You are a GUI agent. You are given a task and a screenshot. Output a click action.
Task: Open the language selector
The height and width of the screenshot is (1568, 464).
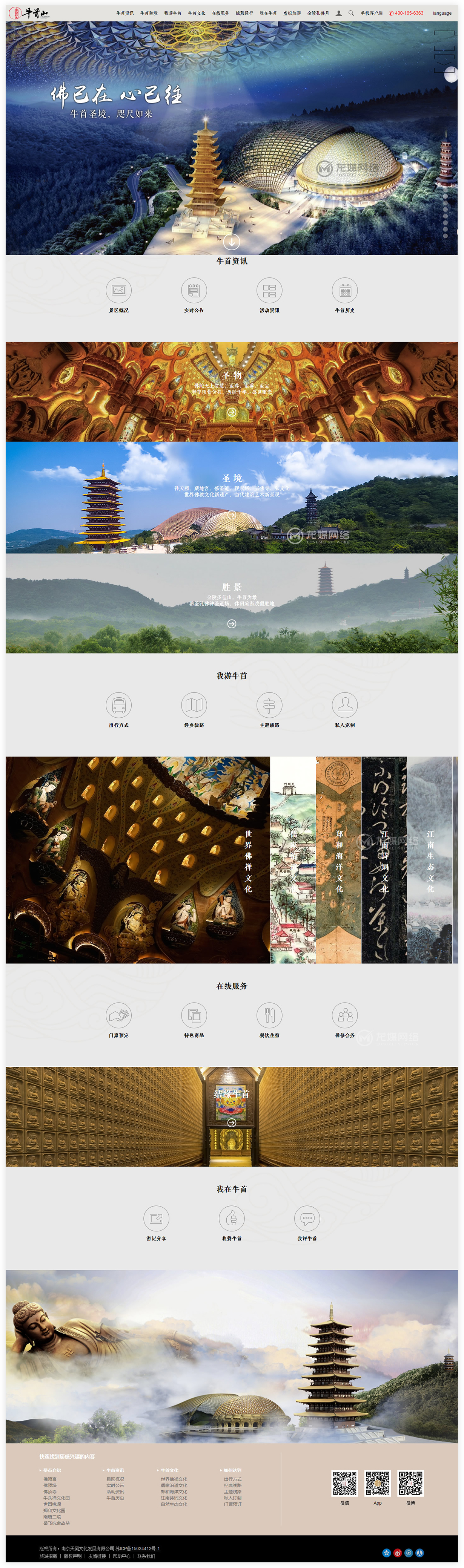coord(442,13)
